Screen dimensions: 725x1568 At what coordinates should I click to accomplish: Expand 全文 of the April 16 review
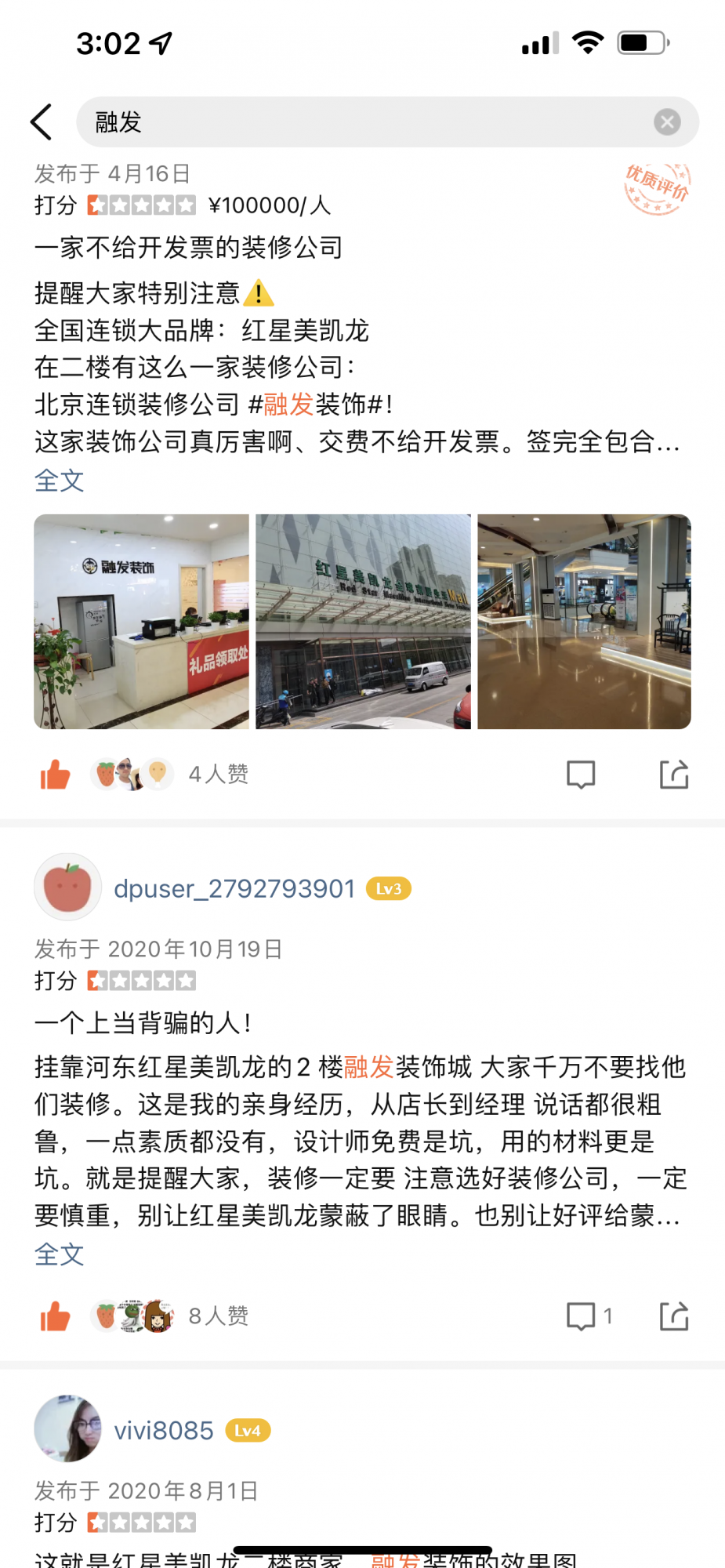(x=59, y=481)
